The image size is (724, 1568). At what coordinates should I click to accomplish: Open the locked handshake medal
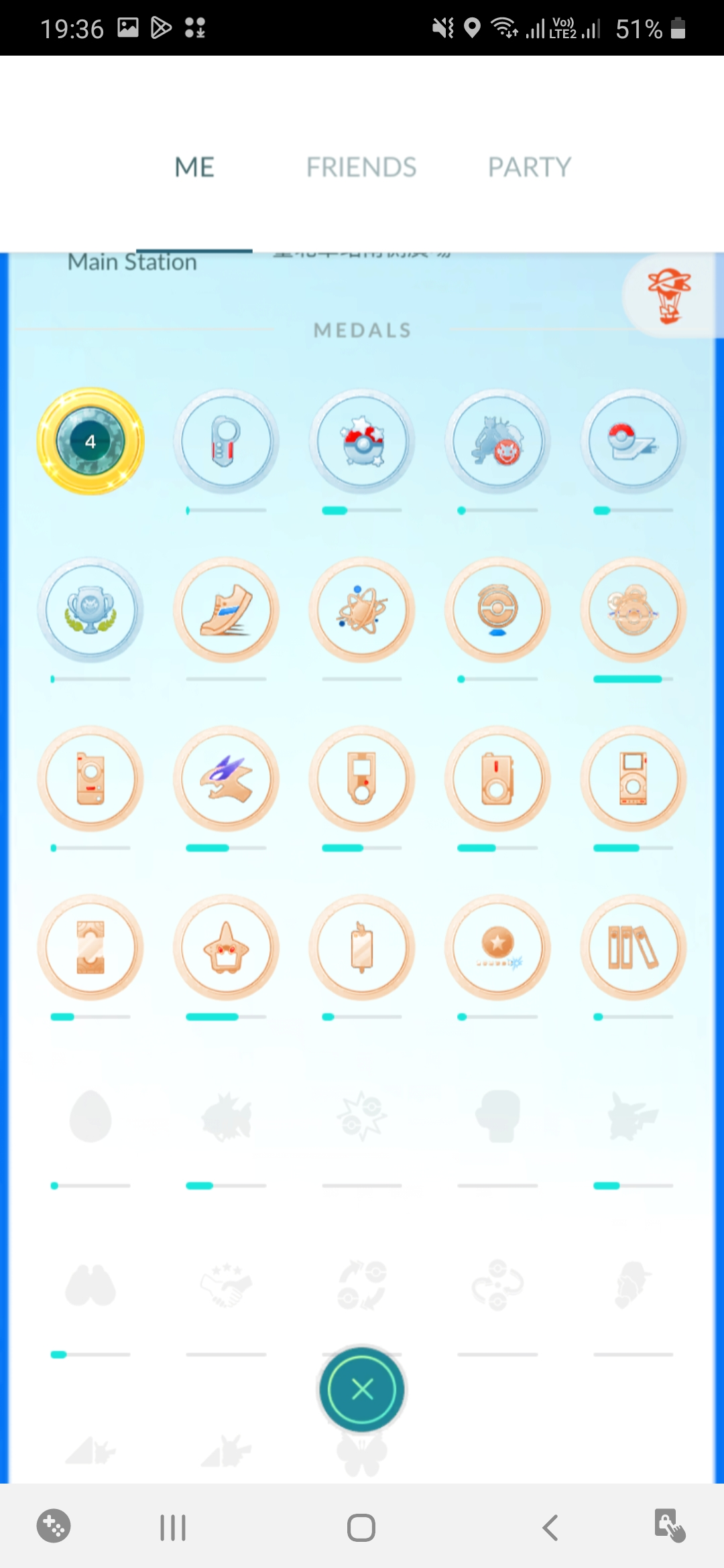coord(226,1285)
